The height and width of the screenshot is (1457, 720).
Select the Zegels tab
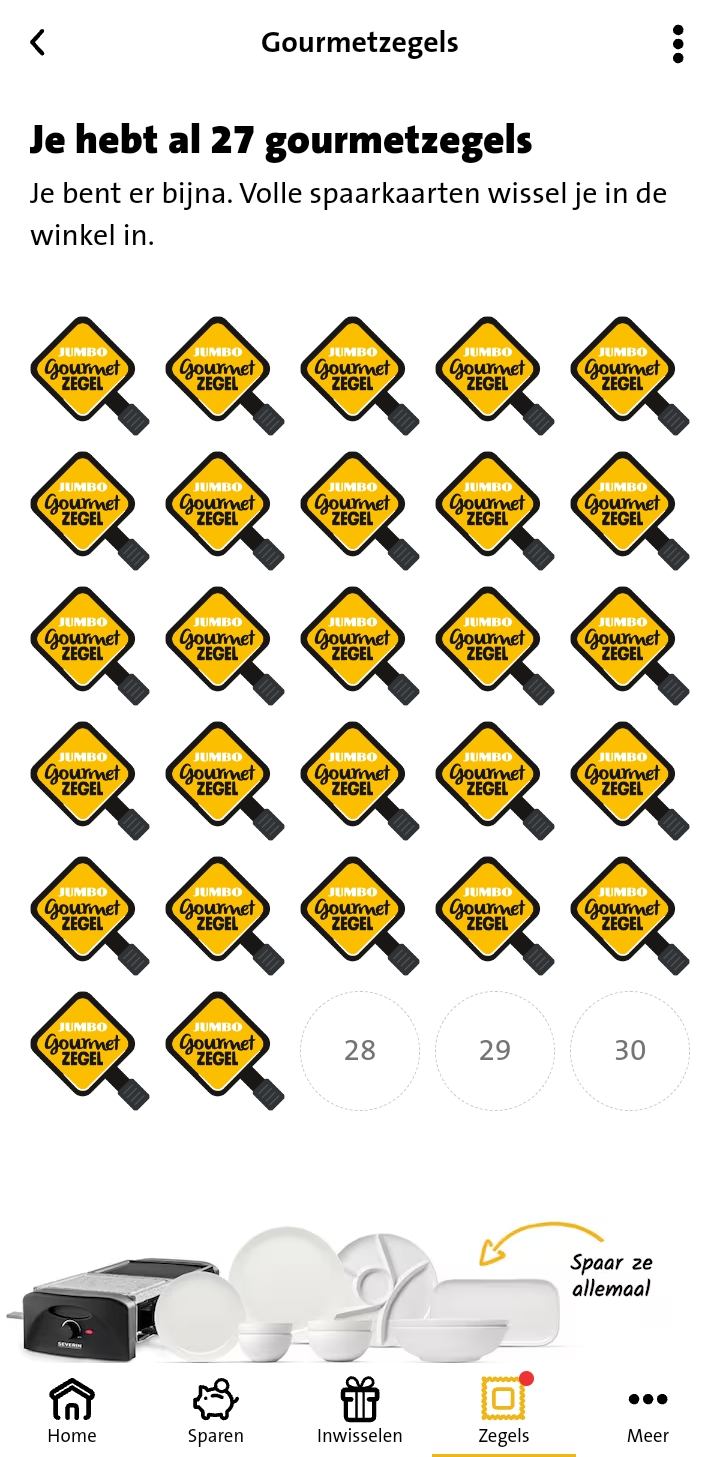click(504, 1412)
